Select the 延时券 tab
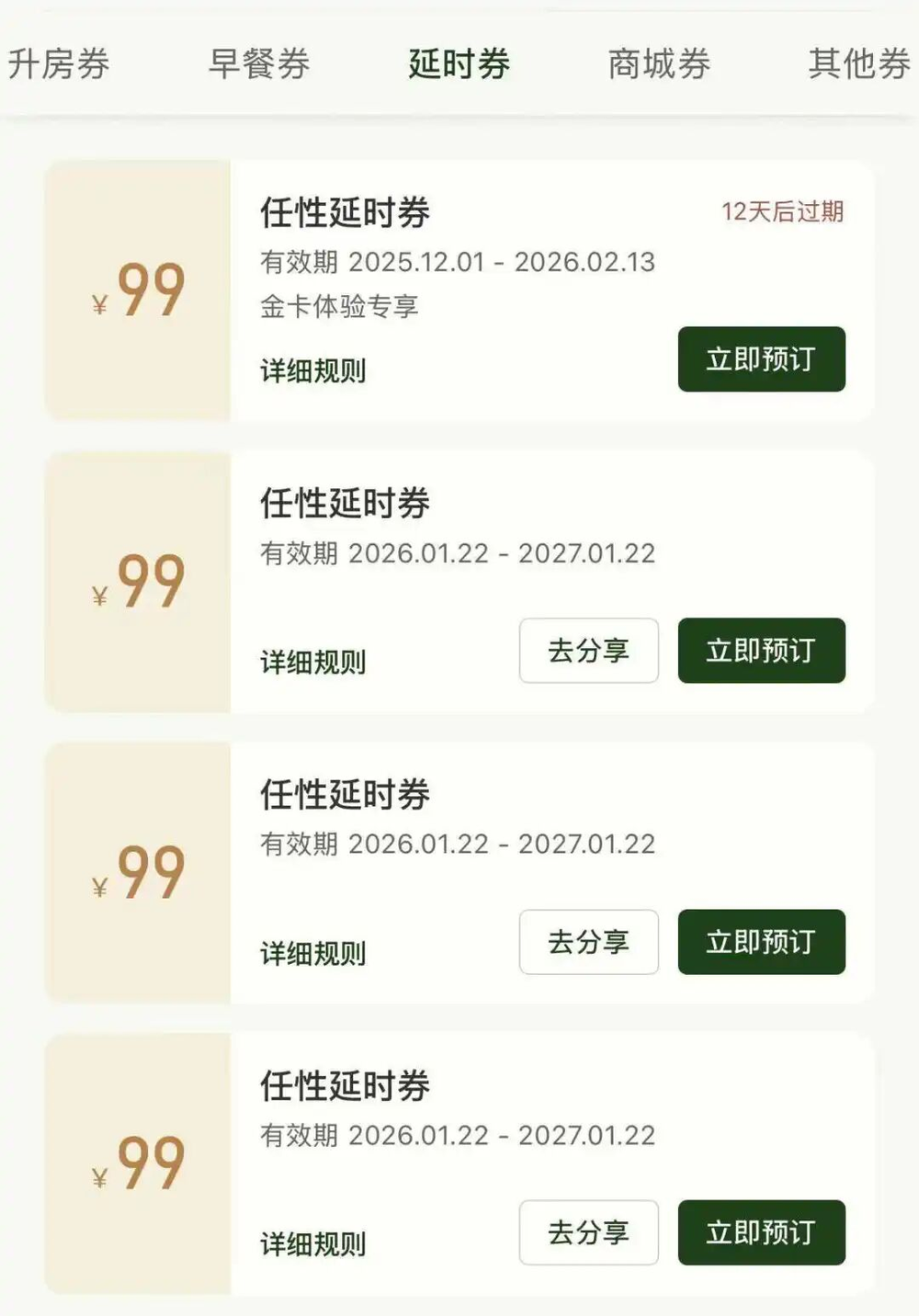Viewport: 919px width, 1316px height. pyautogui.click(x=459, y=64)
